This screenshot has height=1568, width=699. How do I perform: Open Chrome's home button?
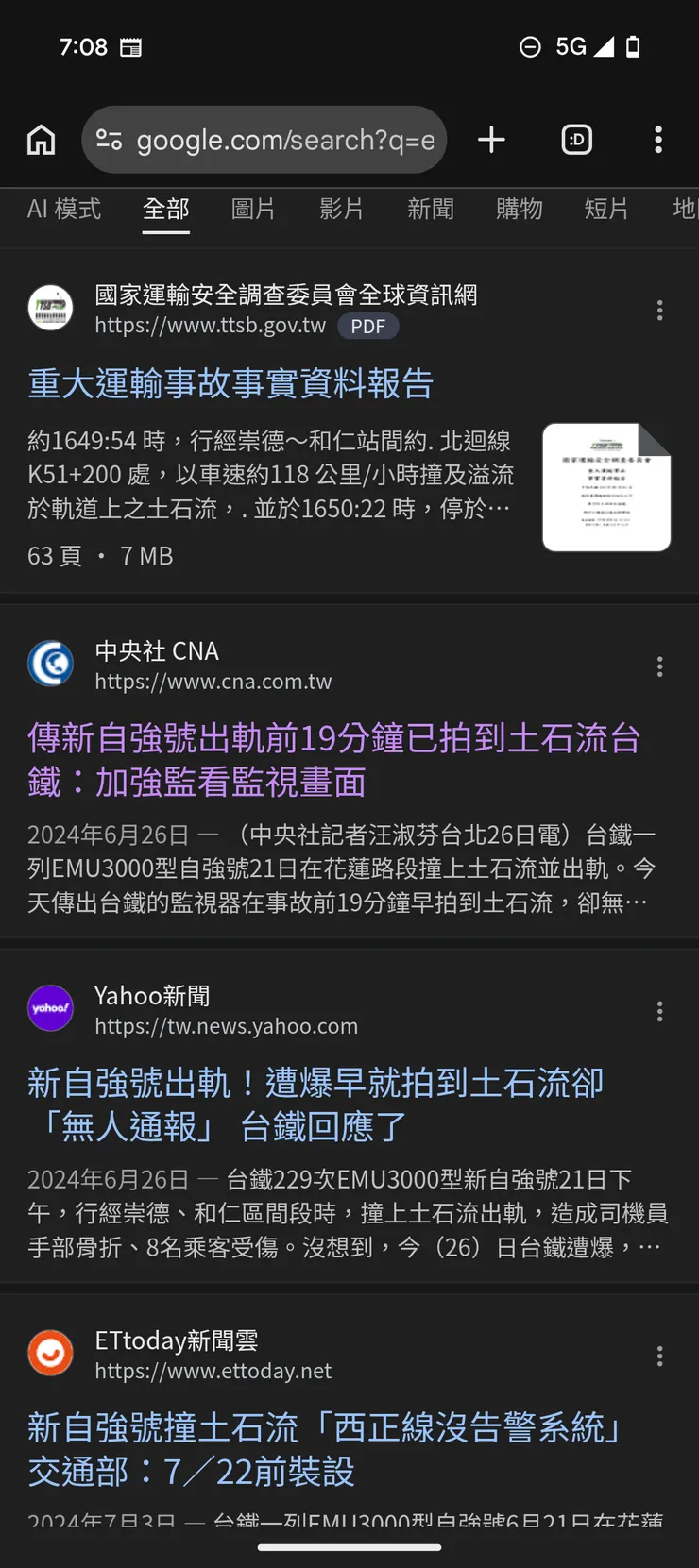click(x=41, y=139)
